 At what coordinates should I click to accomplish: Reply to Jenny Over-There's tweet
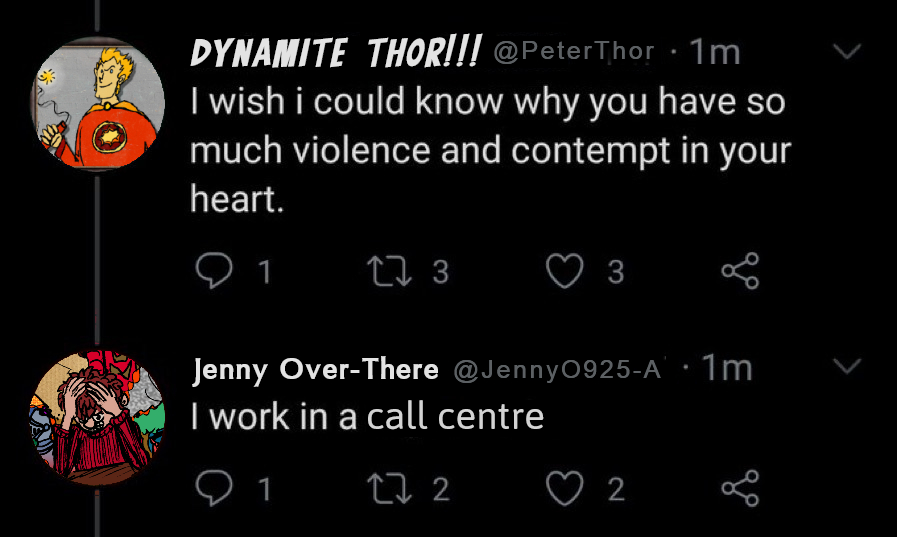[x=213, y=488]
